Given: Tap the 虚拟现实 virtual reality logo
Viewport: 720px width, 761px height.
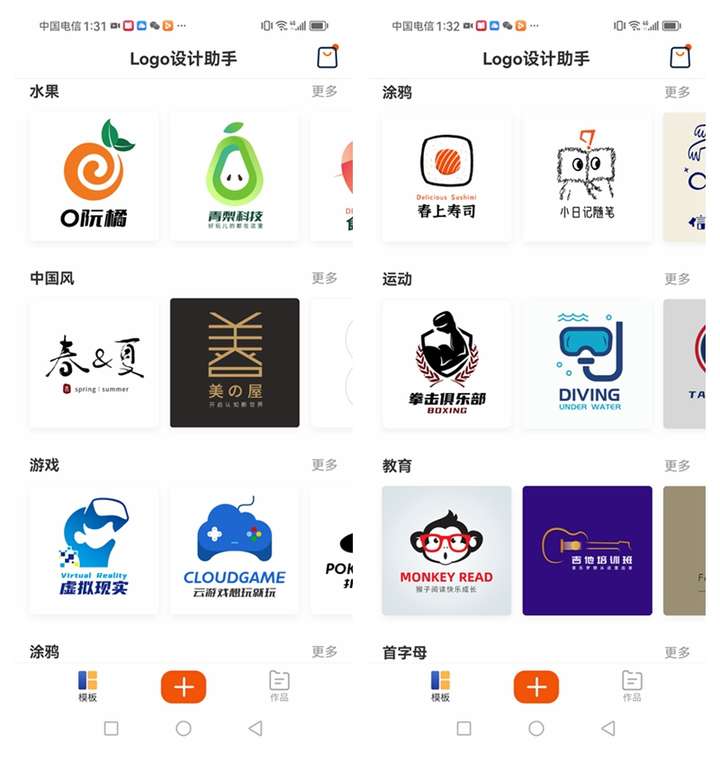Looking at the screenshot, I should point(94,549).
